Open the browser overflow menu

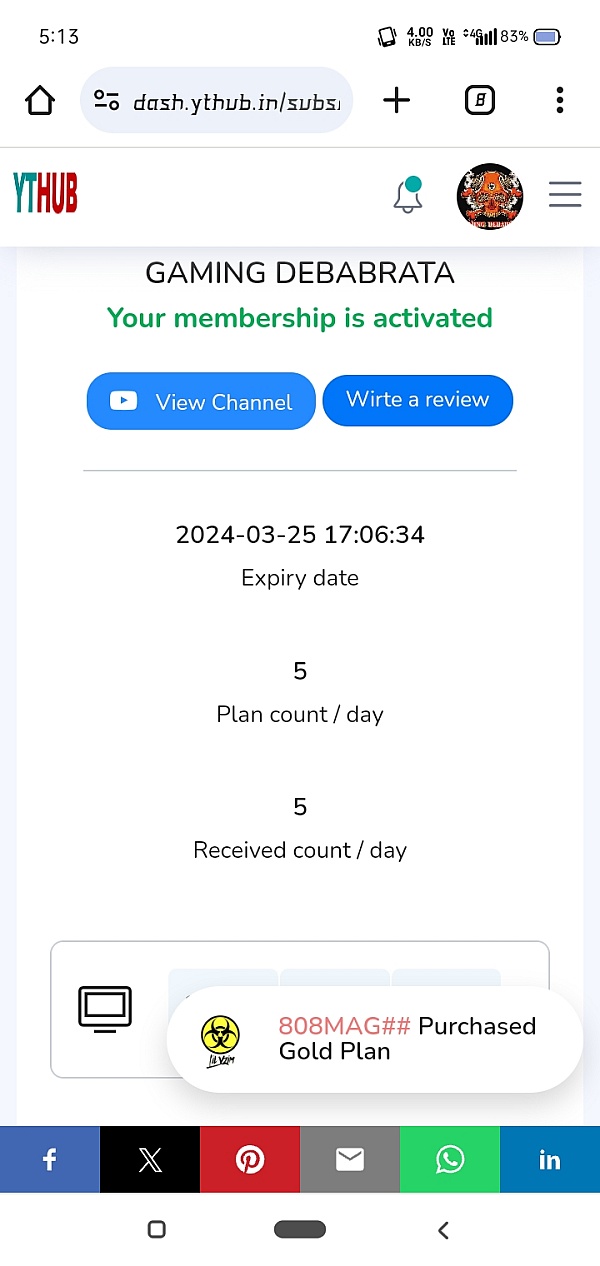[560, 100]
